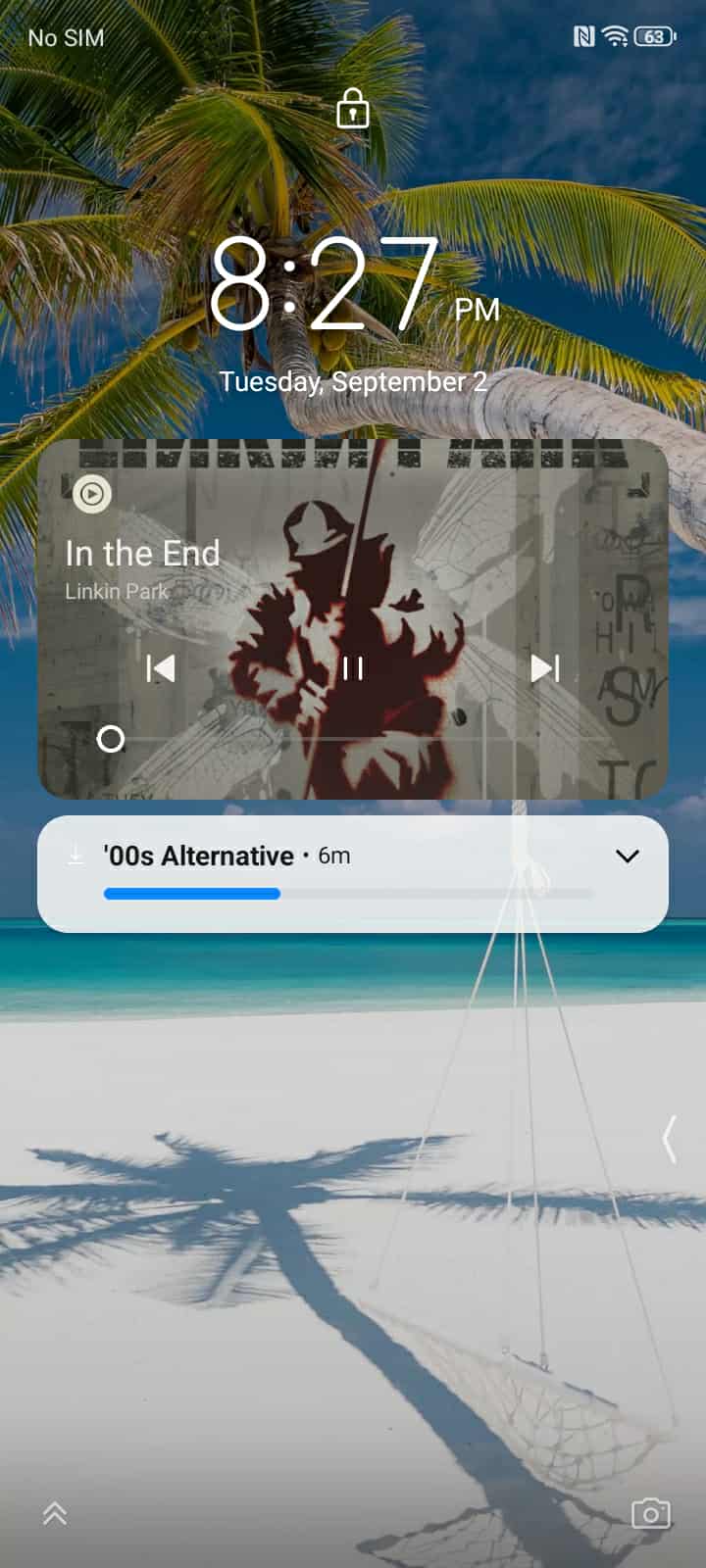Pause In the End playback
This screenshot has height=1568, width=706.
[x=352, y=668]
